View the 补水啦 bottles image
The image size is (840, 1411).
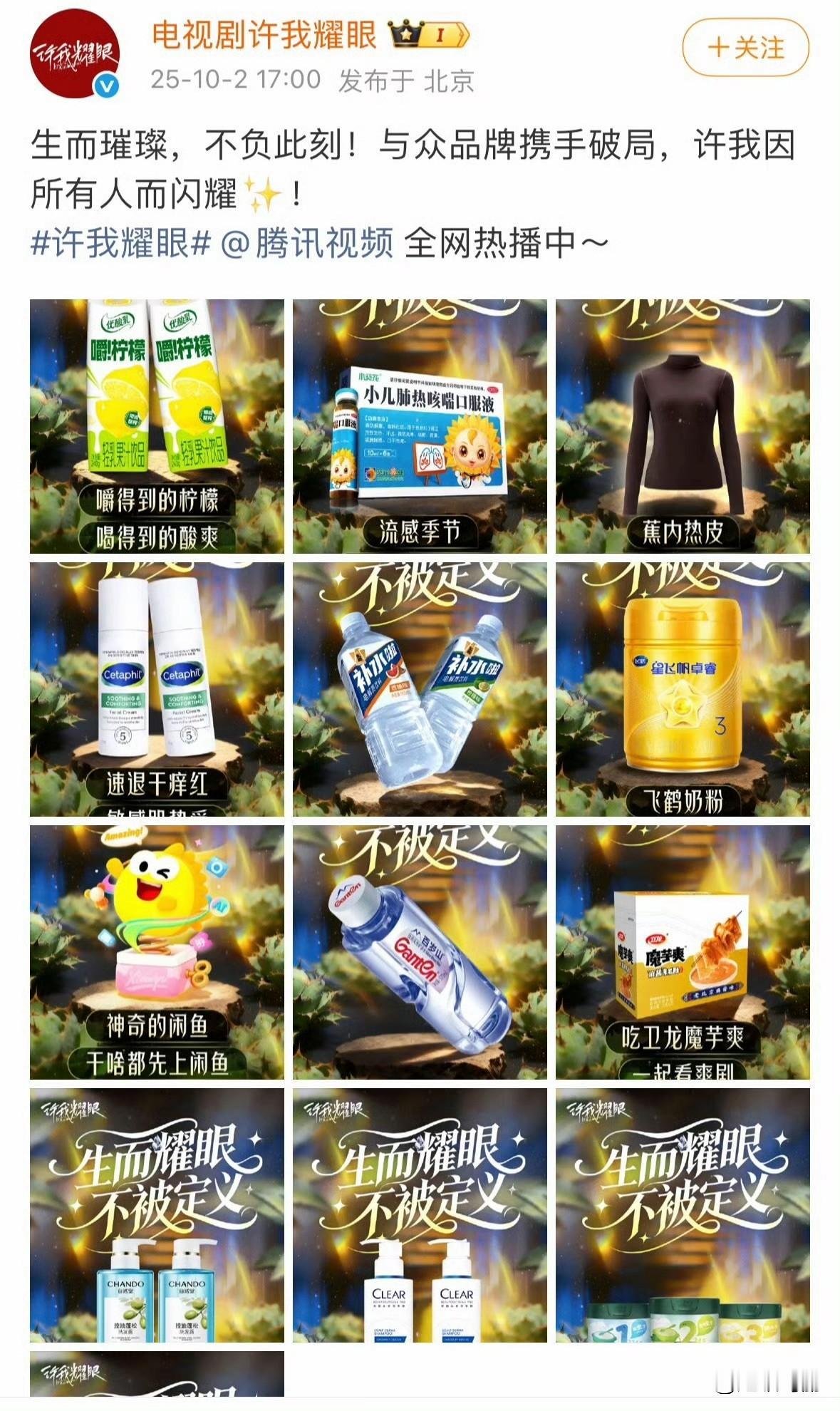pyautogui.click(x=420, y=689)
